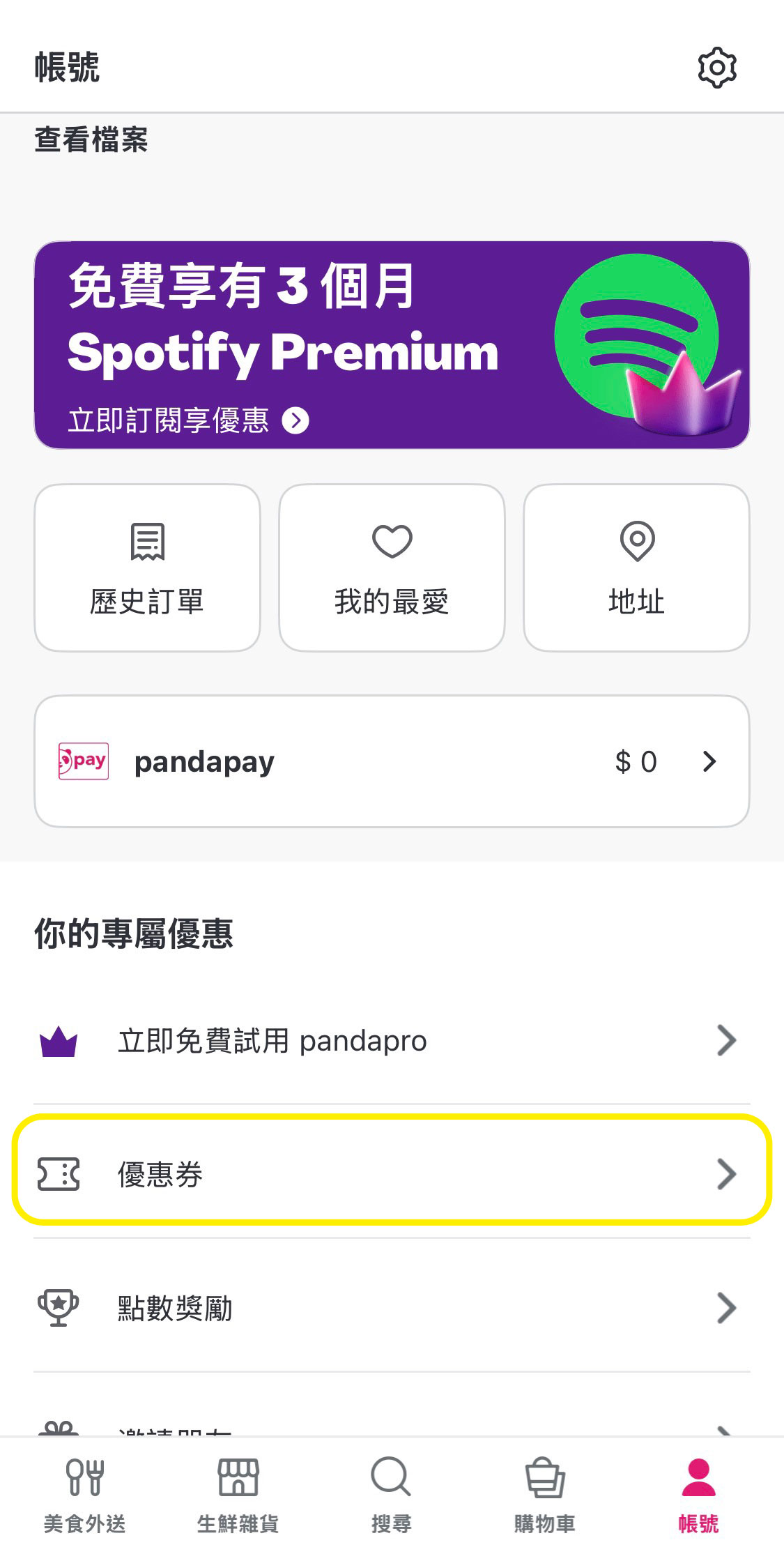Tap 查看檔案 to view profile

(x=91, y=139)
